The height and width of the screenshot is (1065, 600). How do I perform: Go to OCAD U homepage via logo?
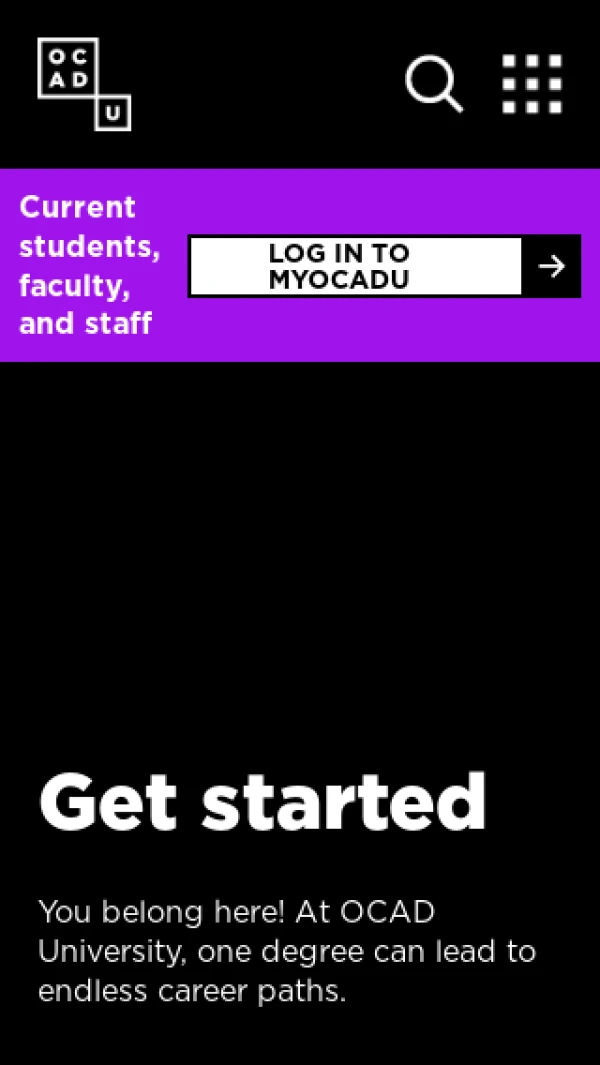click(x=84, y=84)
